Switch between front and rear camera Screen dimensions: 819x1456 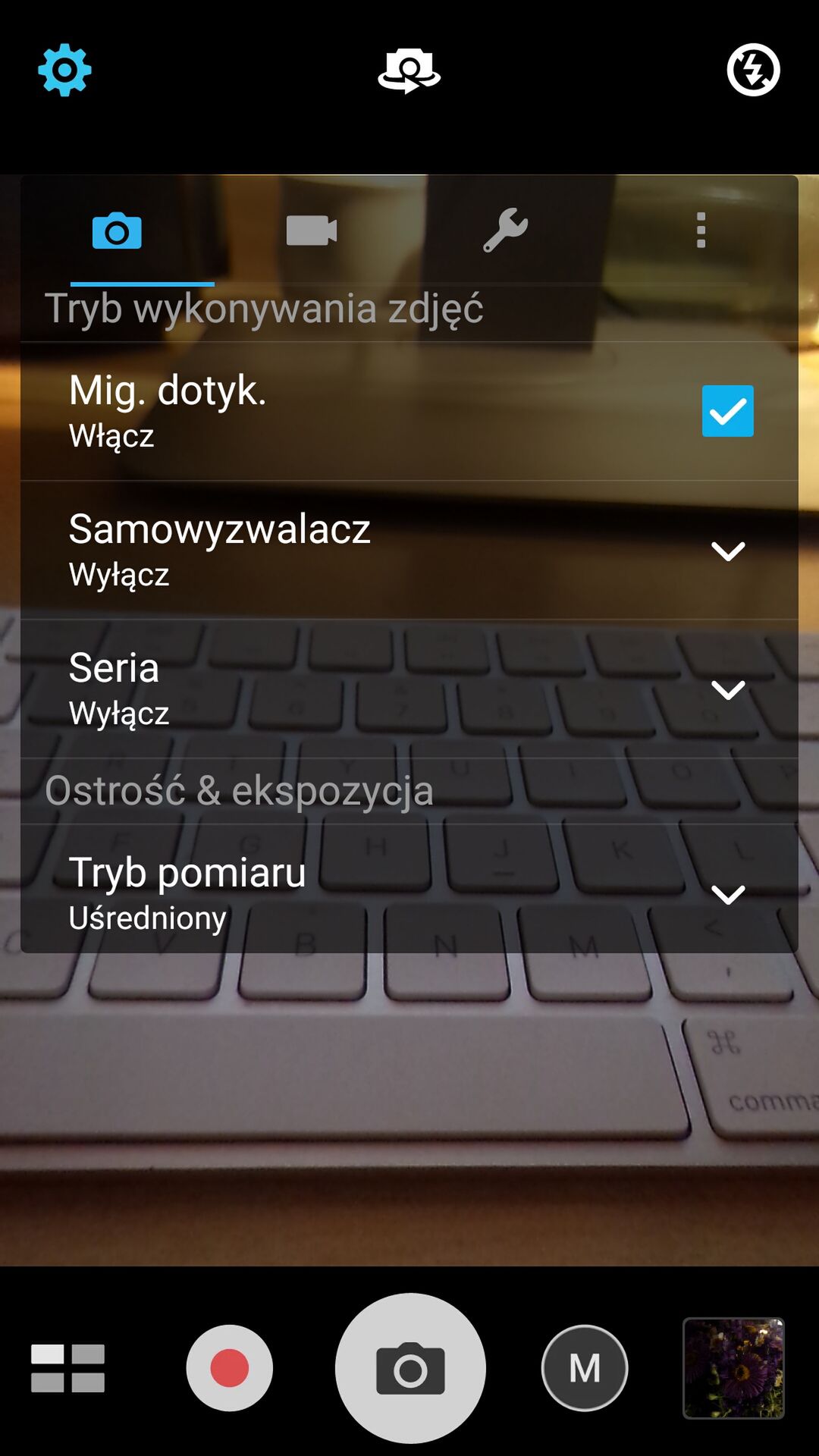click(x=409, y=71)
